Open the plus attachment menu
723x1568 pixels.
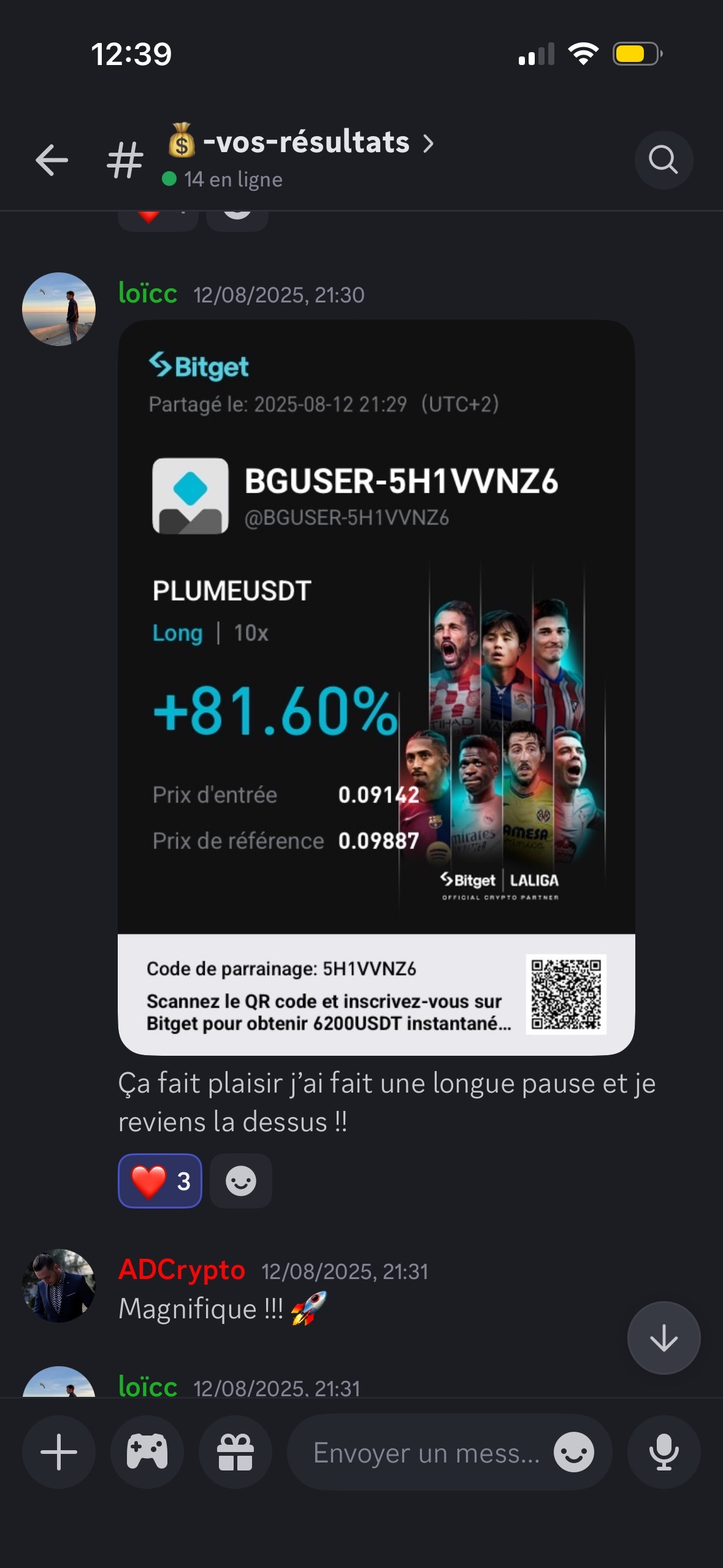point(59,1452)
